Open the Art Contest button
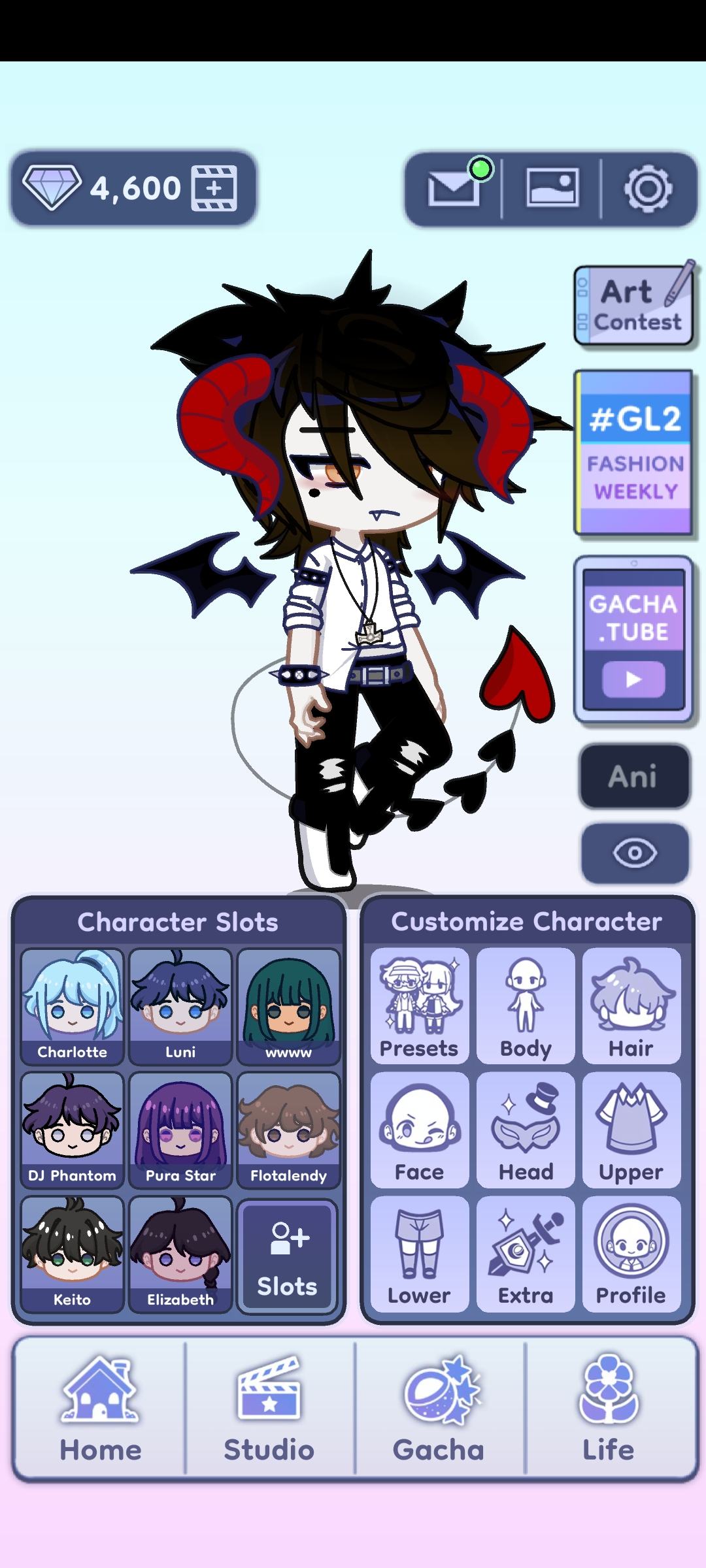 point(633,306)
